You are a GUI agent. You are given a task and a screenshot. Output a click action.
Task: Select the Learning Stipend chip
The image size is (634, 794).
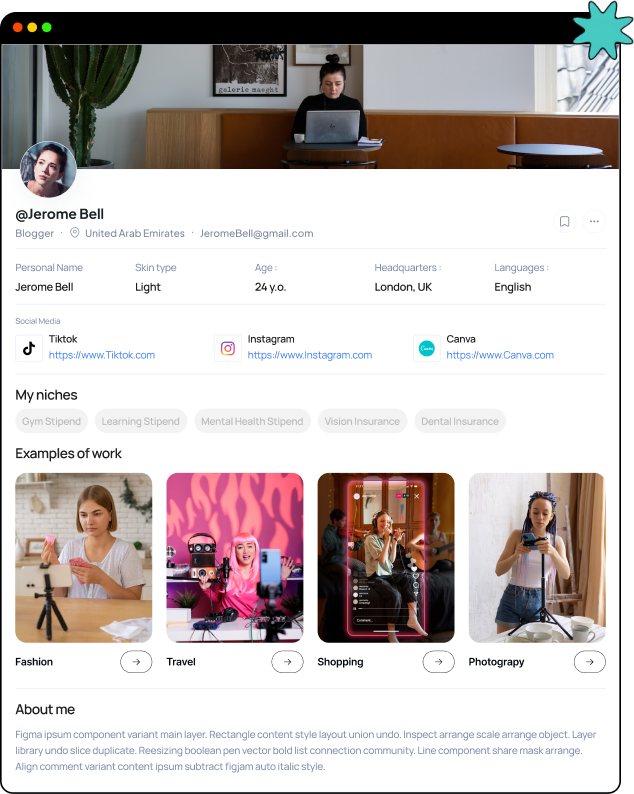[x=141, y=421]
